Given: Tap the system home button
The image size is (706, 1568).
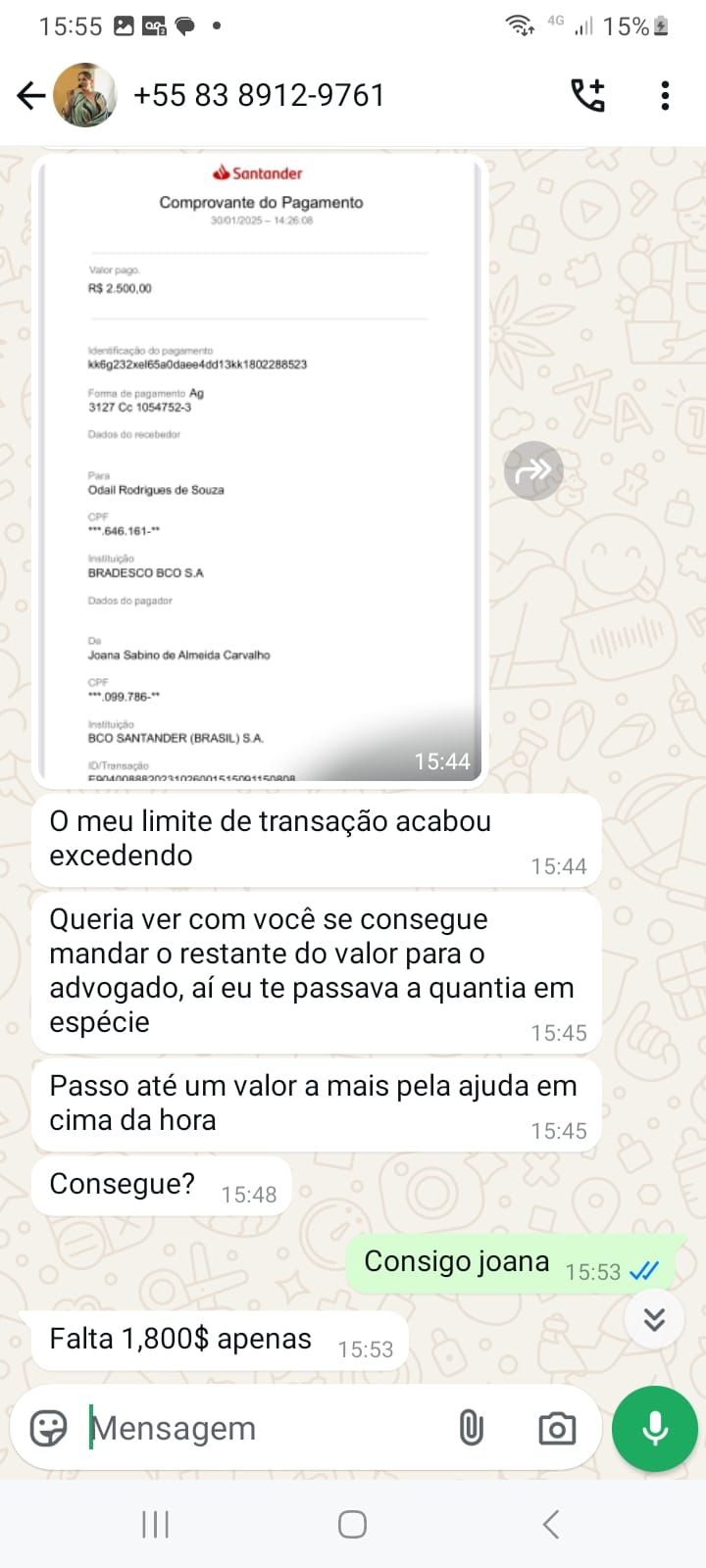Looking at the screenshot, I should 352,1524.
